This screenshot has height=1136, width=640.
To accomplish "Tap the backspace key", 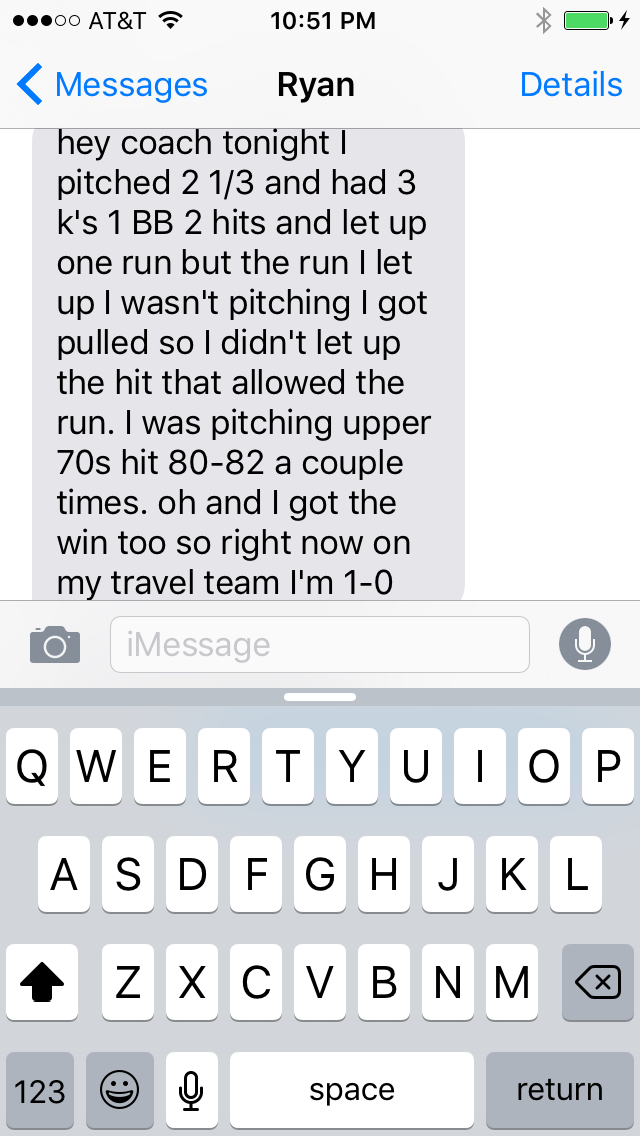I will (x=598, y=982).
